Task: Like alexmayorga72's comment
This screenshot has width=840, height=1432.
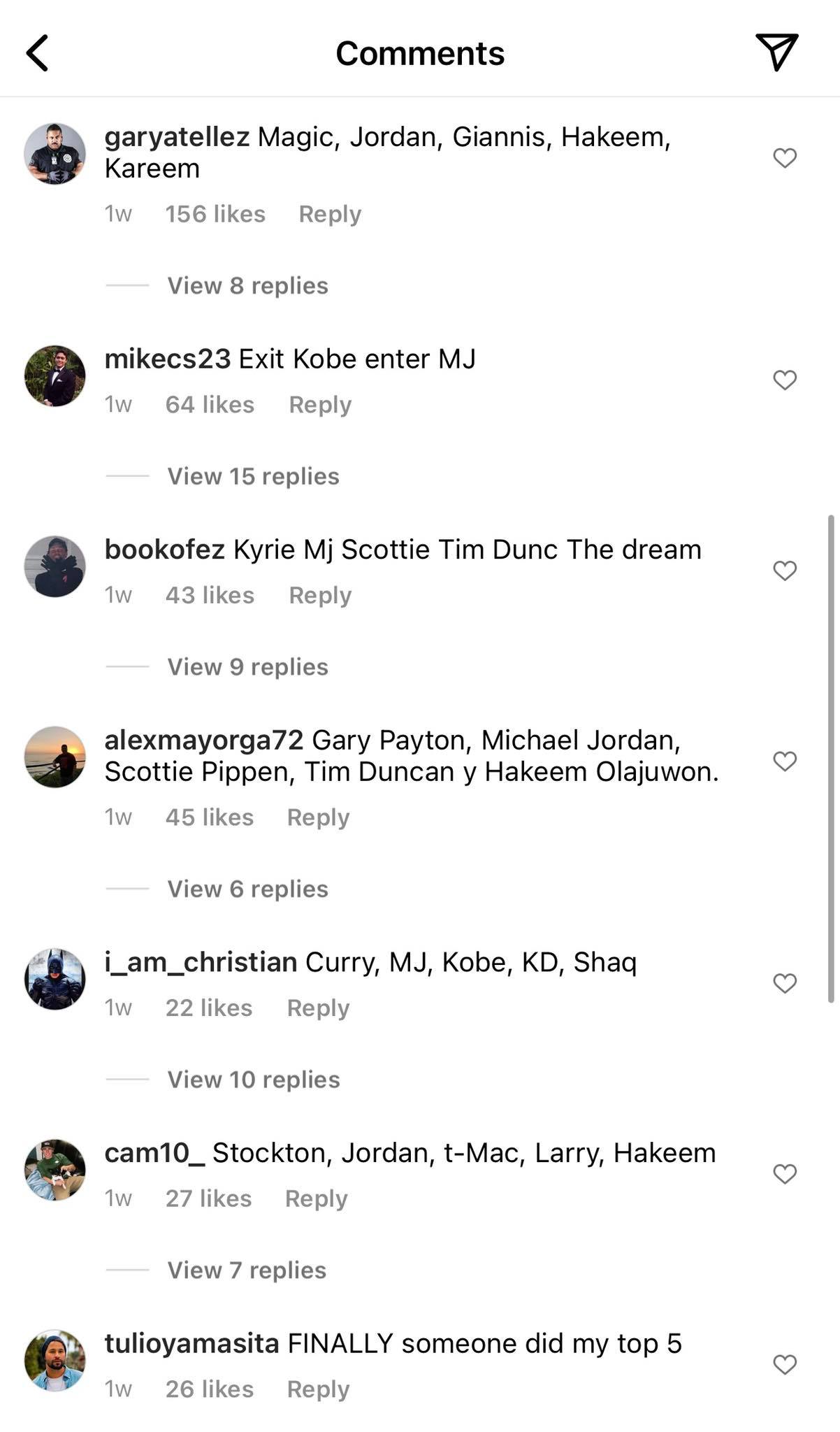Action: coord(785,761)
